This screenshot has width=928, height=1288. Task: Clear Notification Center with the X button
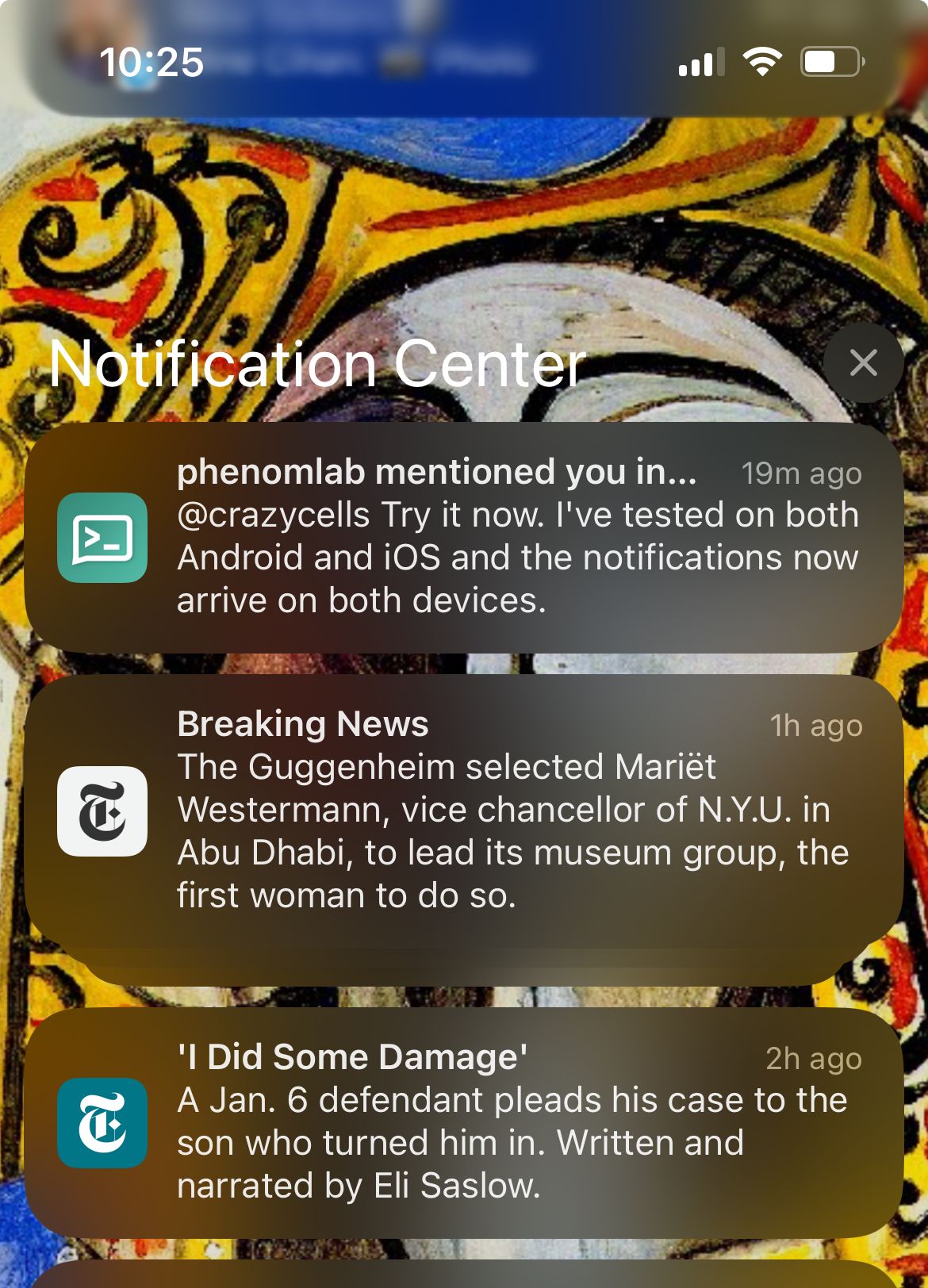coord(863,362)
